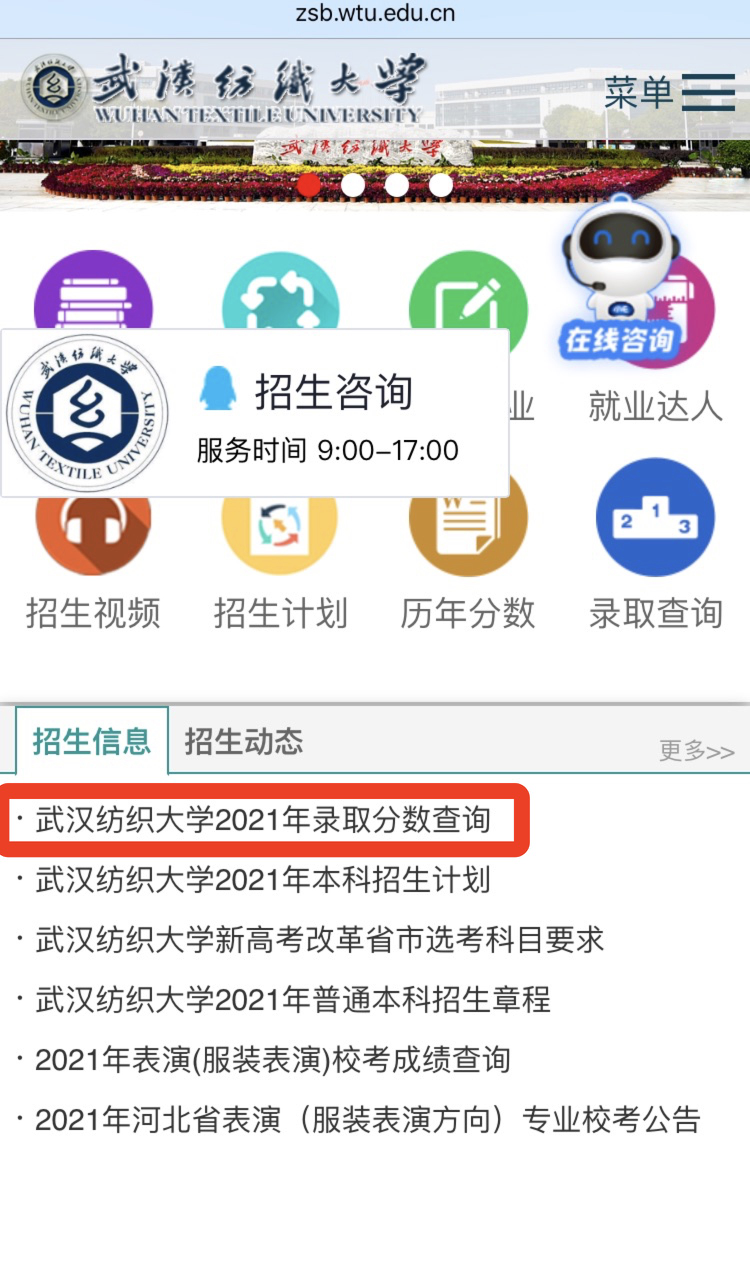
Task: Open 新高考改革省市选考科目要求 article
Action: click(x=320, y=940)
